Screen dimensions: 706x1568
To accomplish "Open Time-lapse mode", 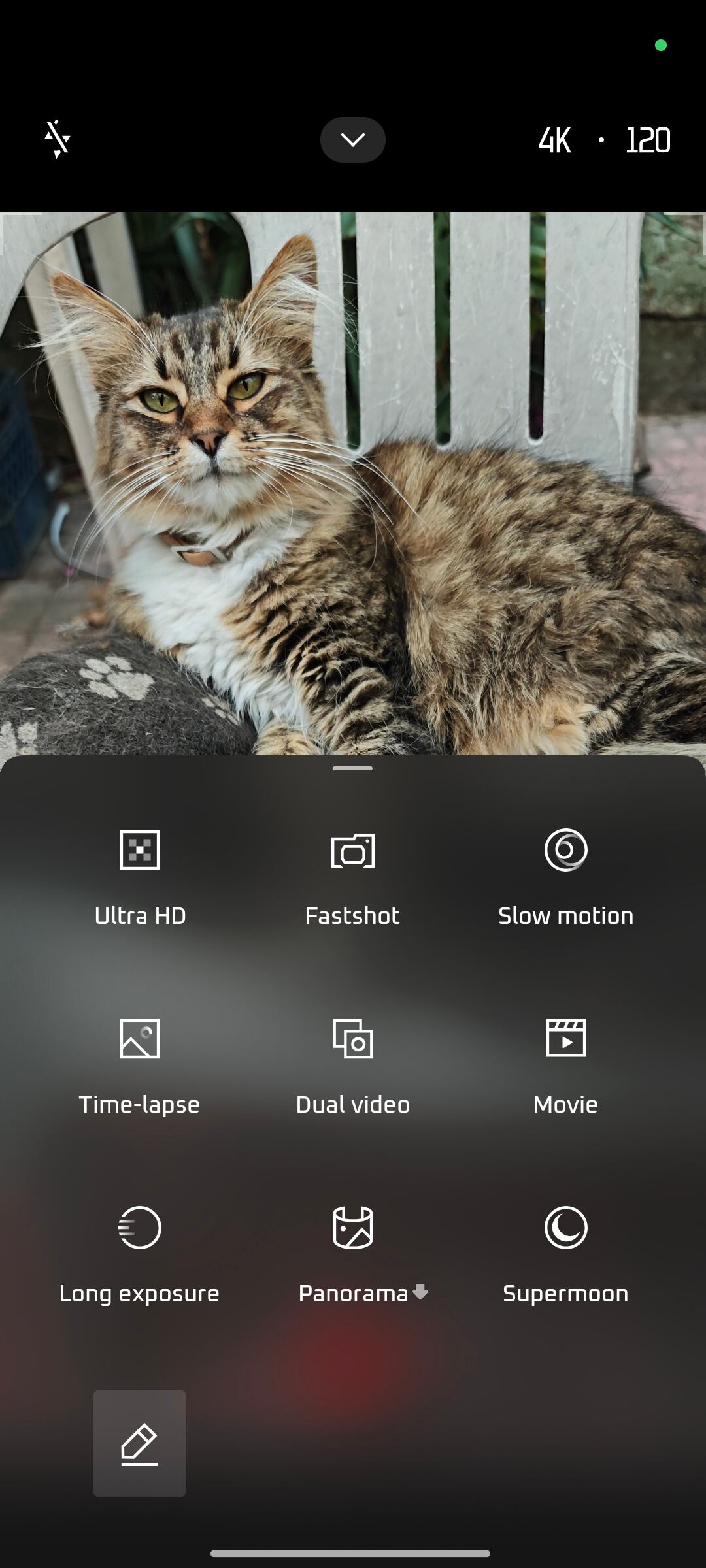I will point(140,1066).
